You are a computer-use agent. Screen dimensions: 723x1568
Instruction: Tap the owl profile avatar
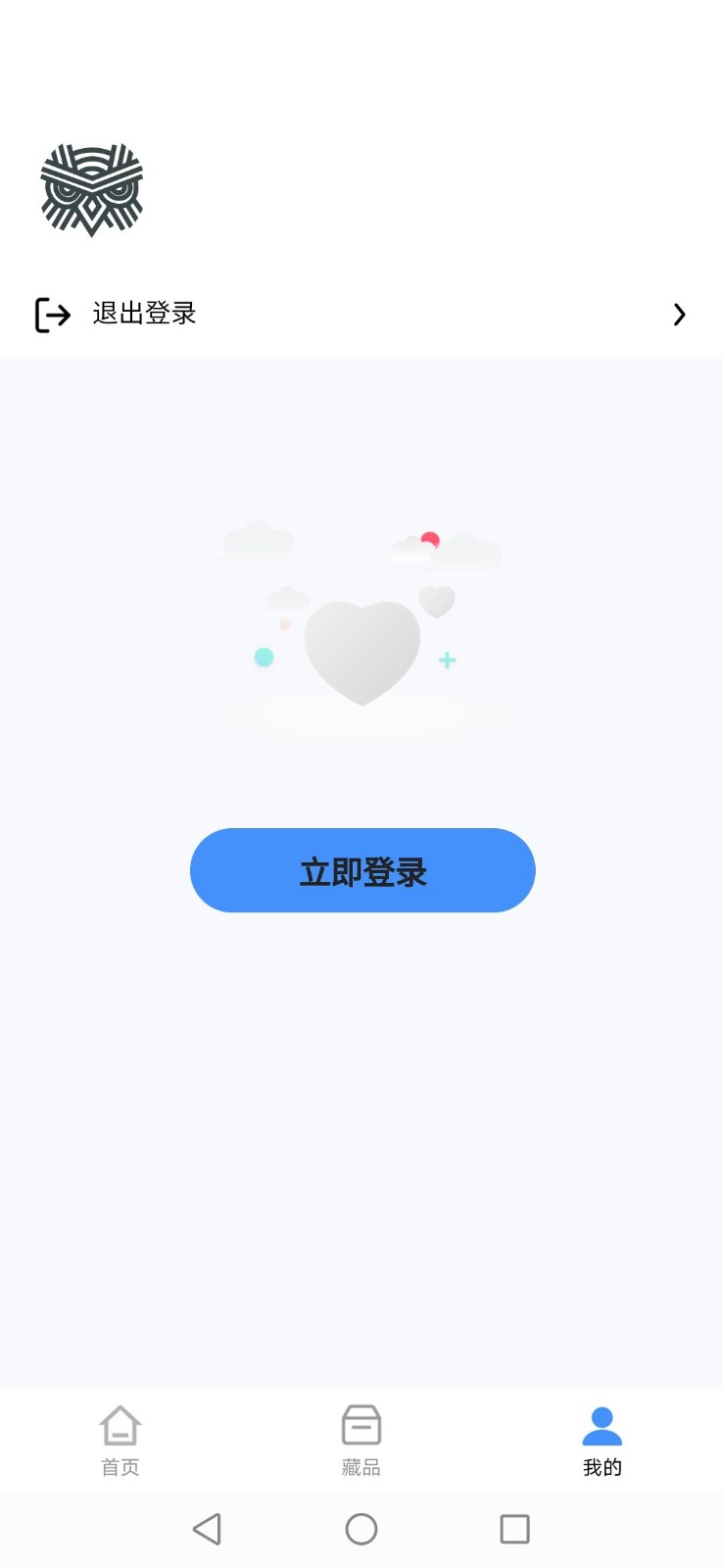[92, 190]
